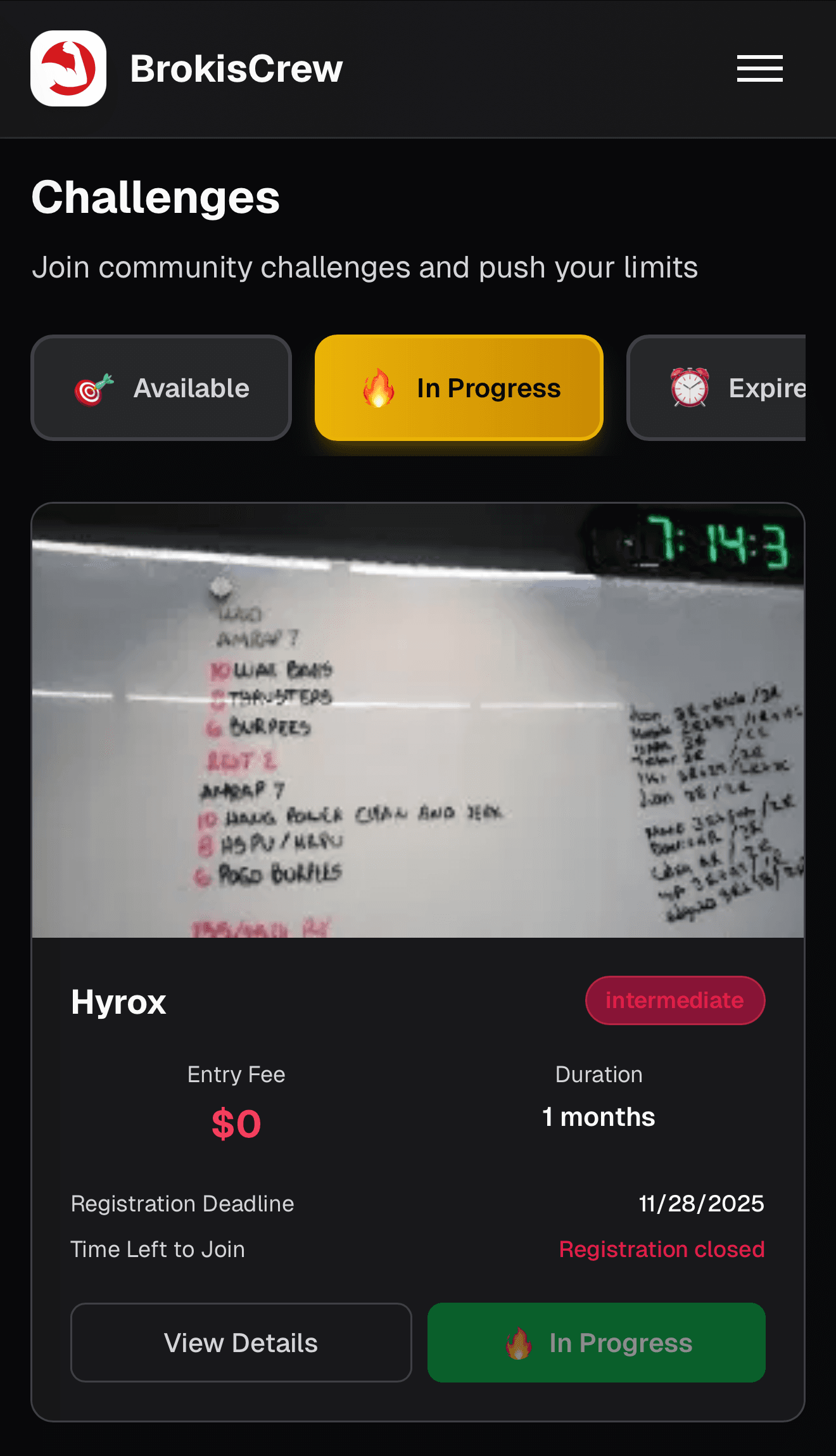Select the Available challenges filter
836x1456 pixels.
(x=160, y=388)
